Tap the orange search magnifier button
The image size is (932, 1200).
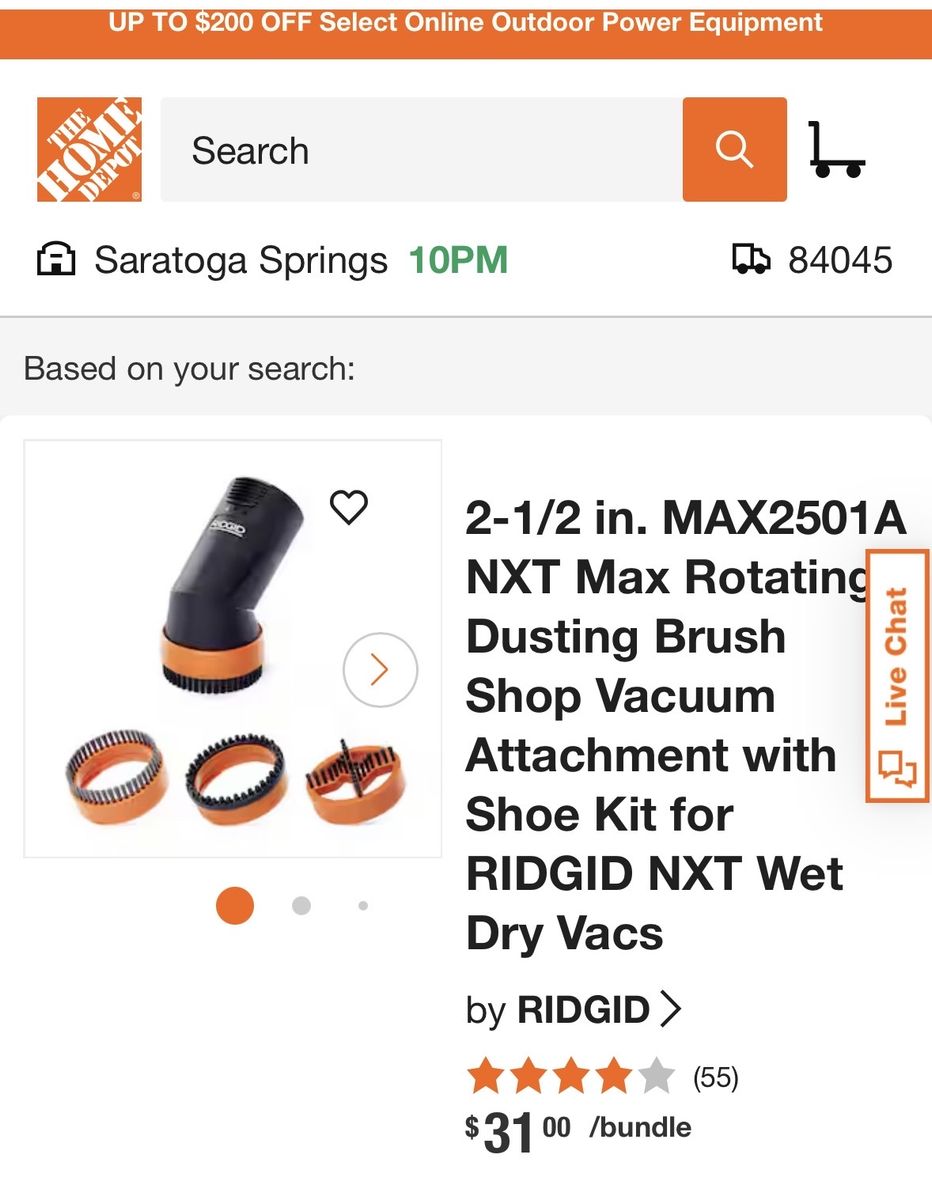(x=734, y=150)
